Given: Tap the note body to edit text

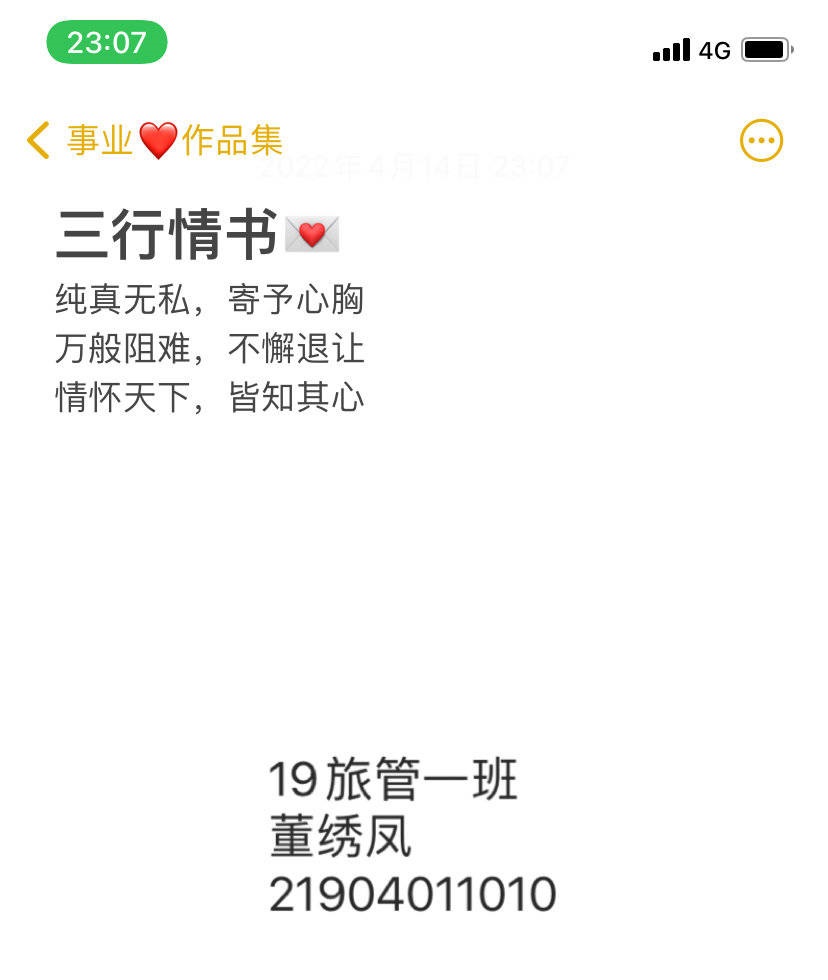Looking at the screenshot, I should point(210,349).
